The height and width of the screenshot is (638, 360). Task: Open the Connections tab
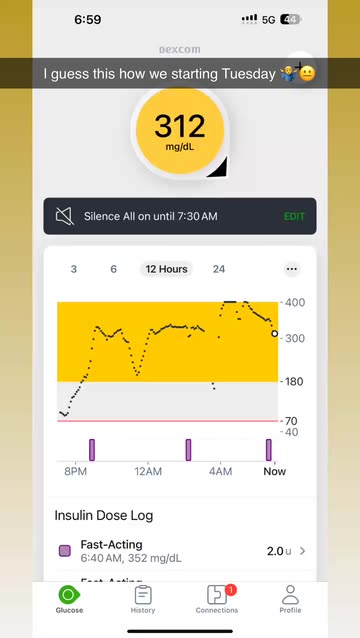tap(217, 599)
